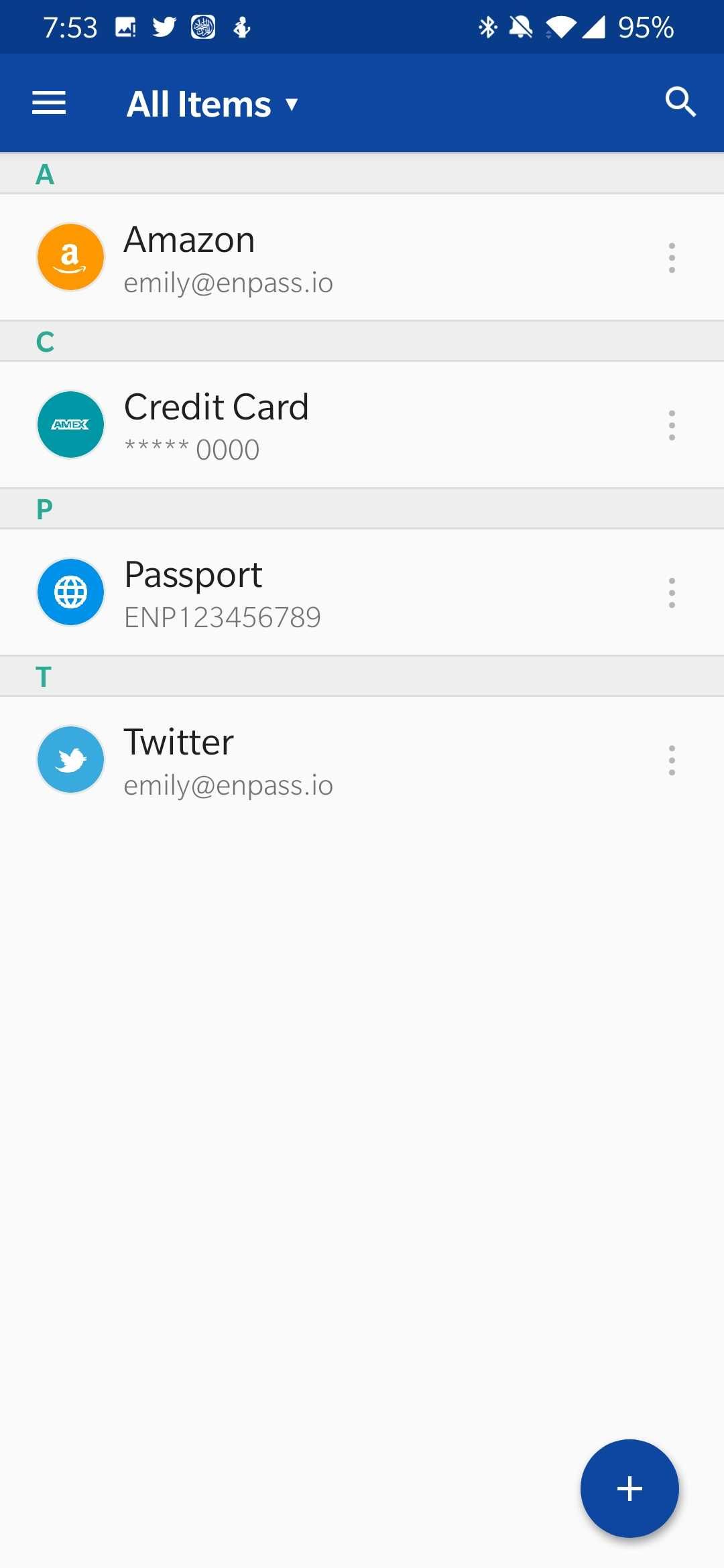724x1568 pixels.
Task: Open the Amazon item icon
Action: click(70, 257)
